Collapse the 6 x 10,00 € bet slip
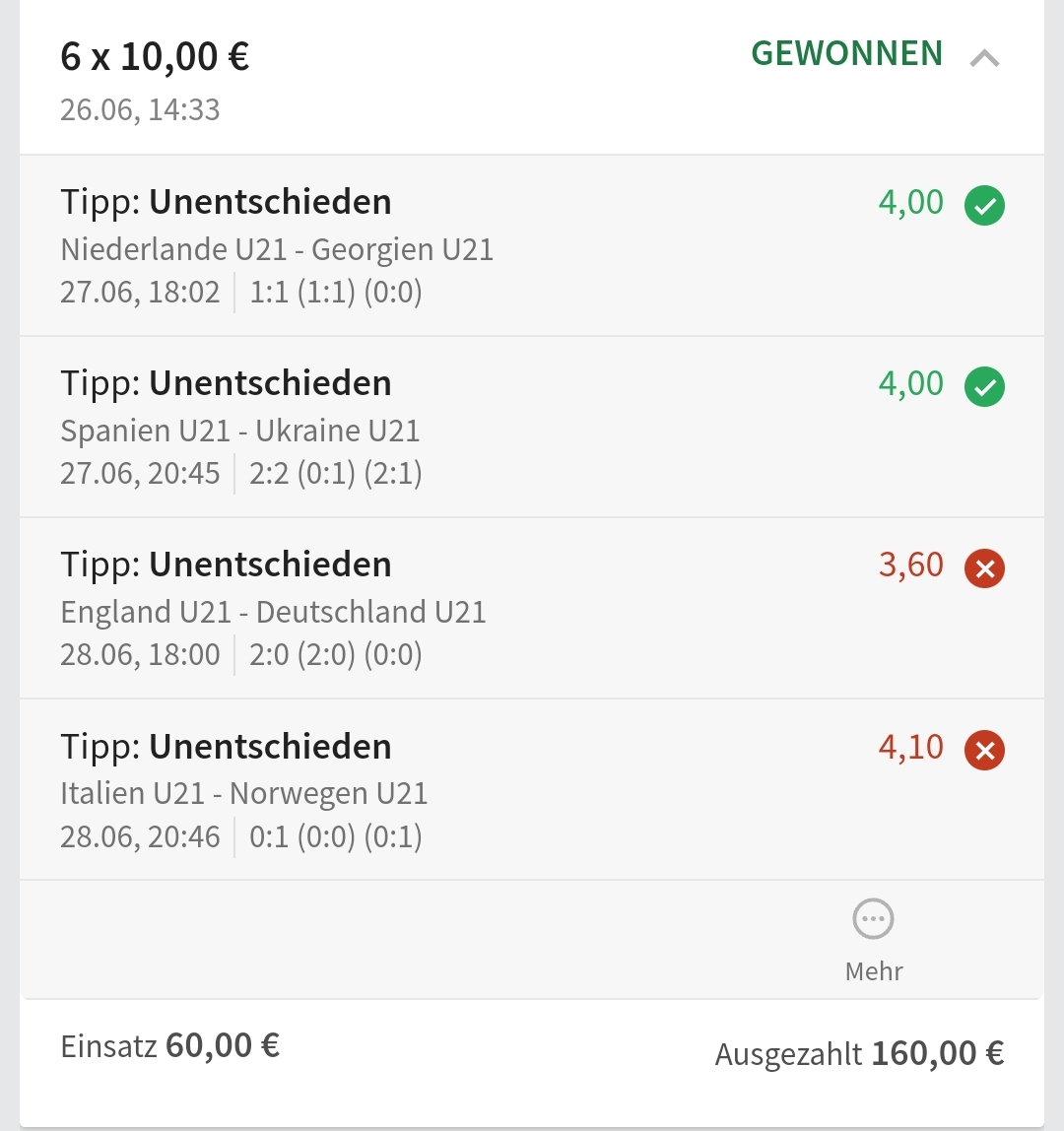The height and width of the screenshot is (1131, 1064). [984, 59]
